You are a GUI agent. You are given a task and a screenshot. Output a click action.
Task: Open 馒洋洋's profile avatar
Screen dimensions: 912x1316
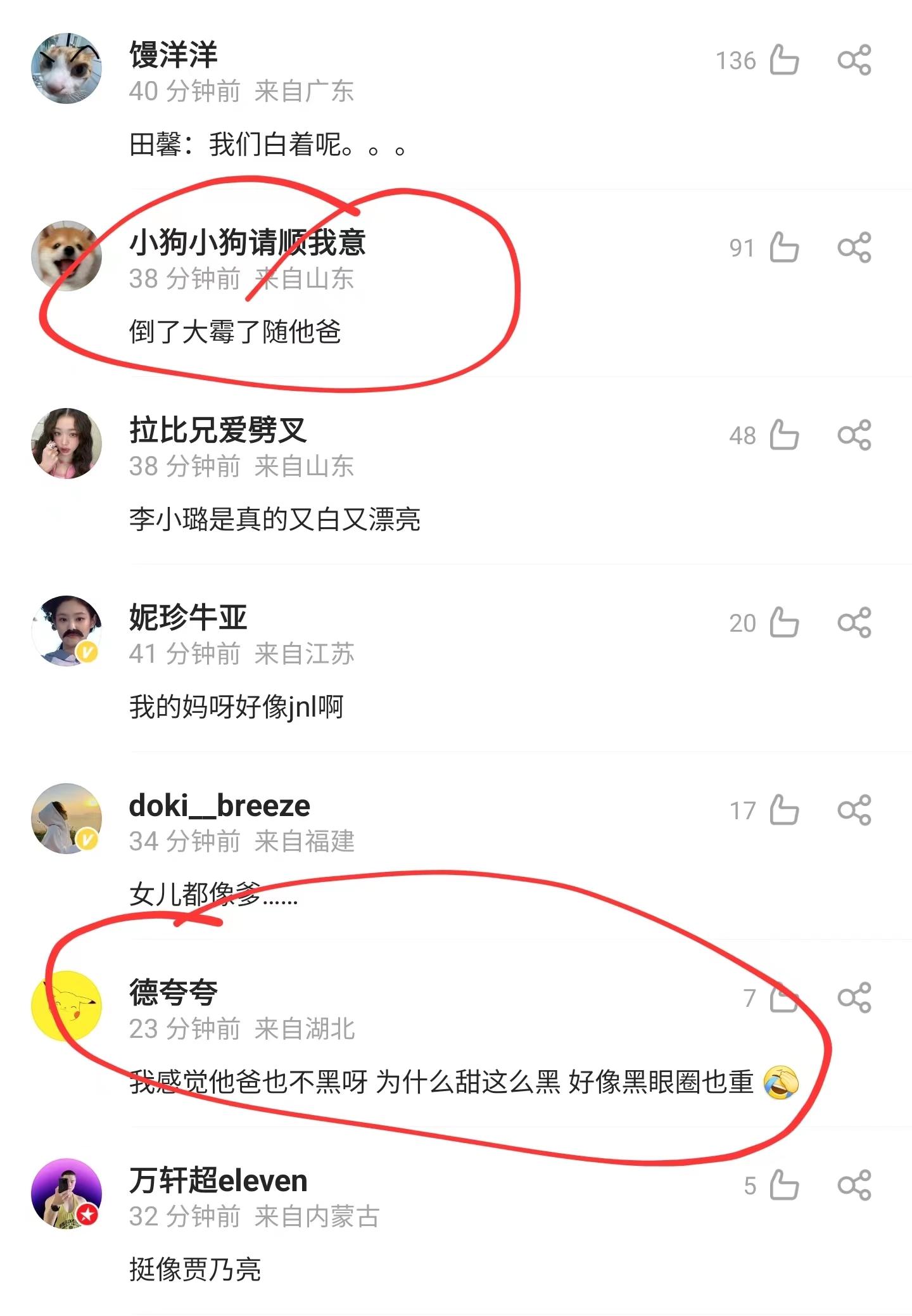click(x=66, y=68)
